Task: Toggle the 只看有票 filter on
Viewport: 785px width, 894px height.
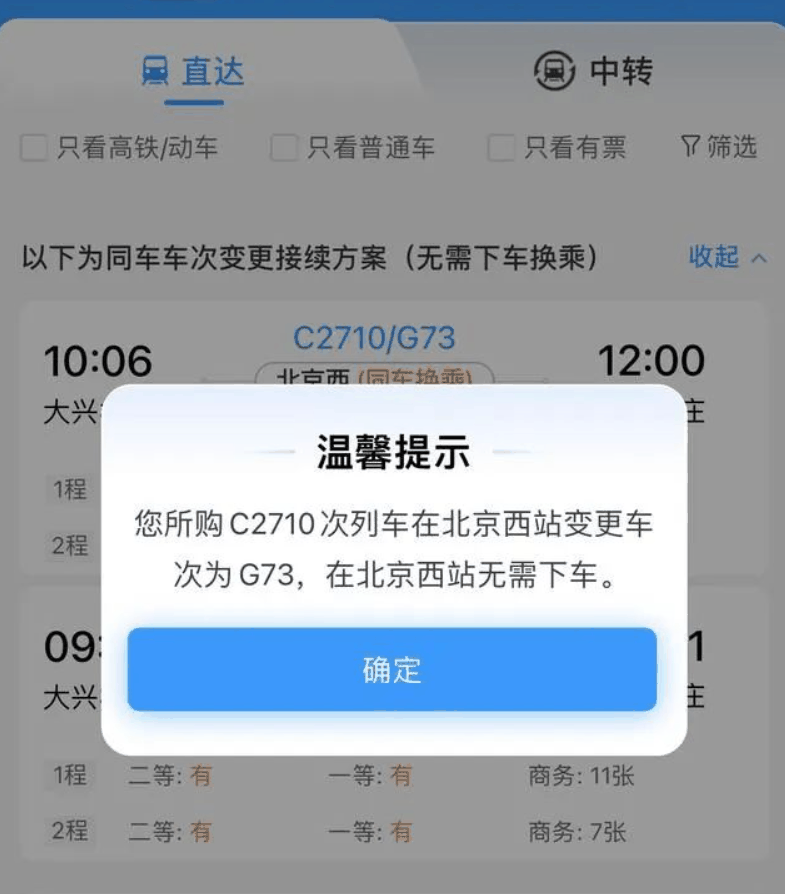Action: [x=499, y=146]
